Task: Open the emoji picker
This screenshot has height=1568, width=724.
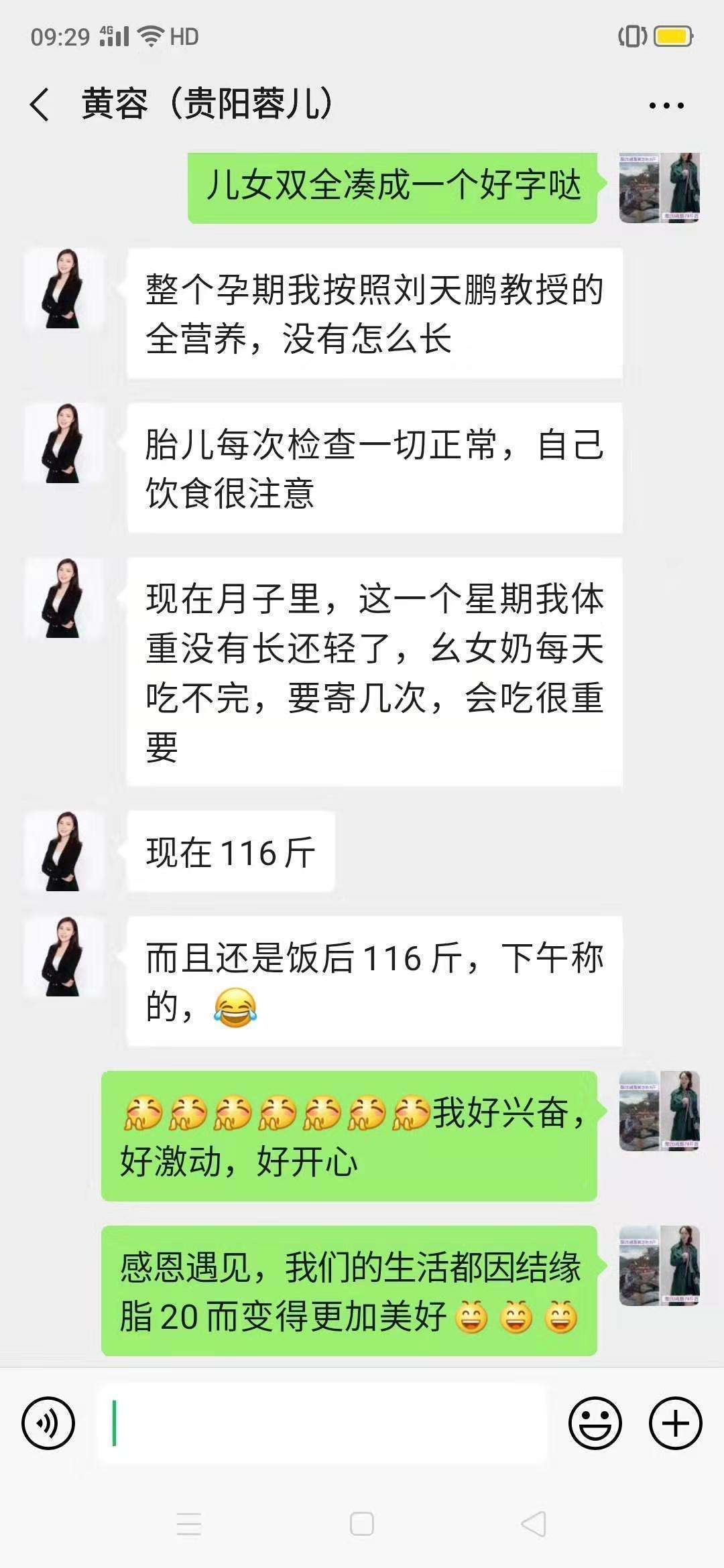Action: tap(595, 1423)
